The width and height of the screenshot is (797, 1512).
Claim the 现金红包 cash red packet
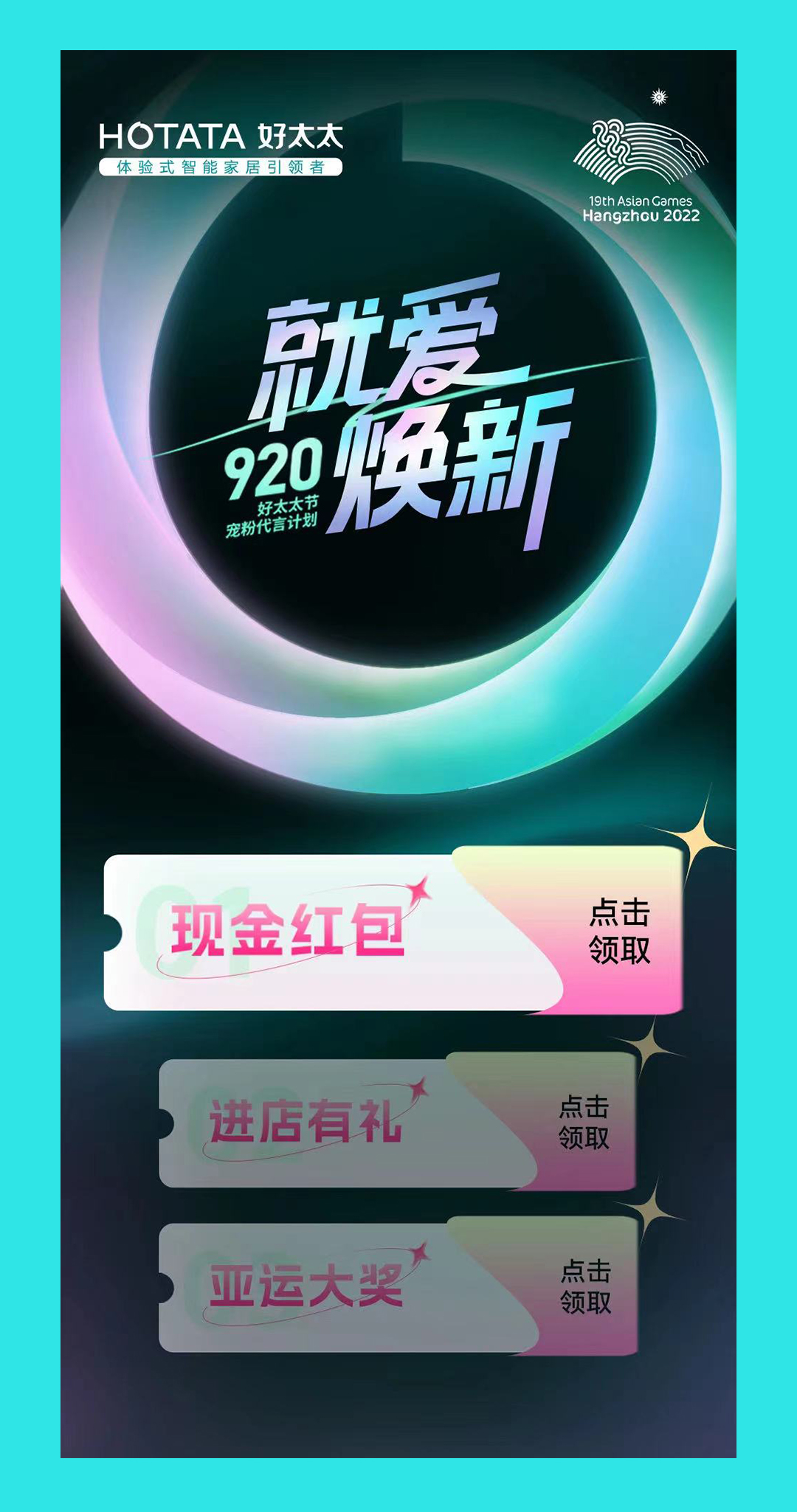619,932
